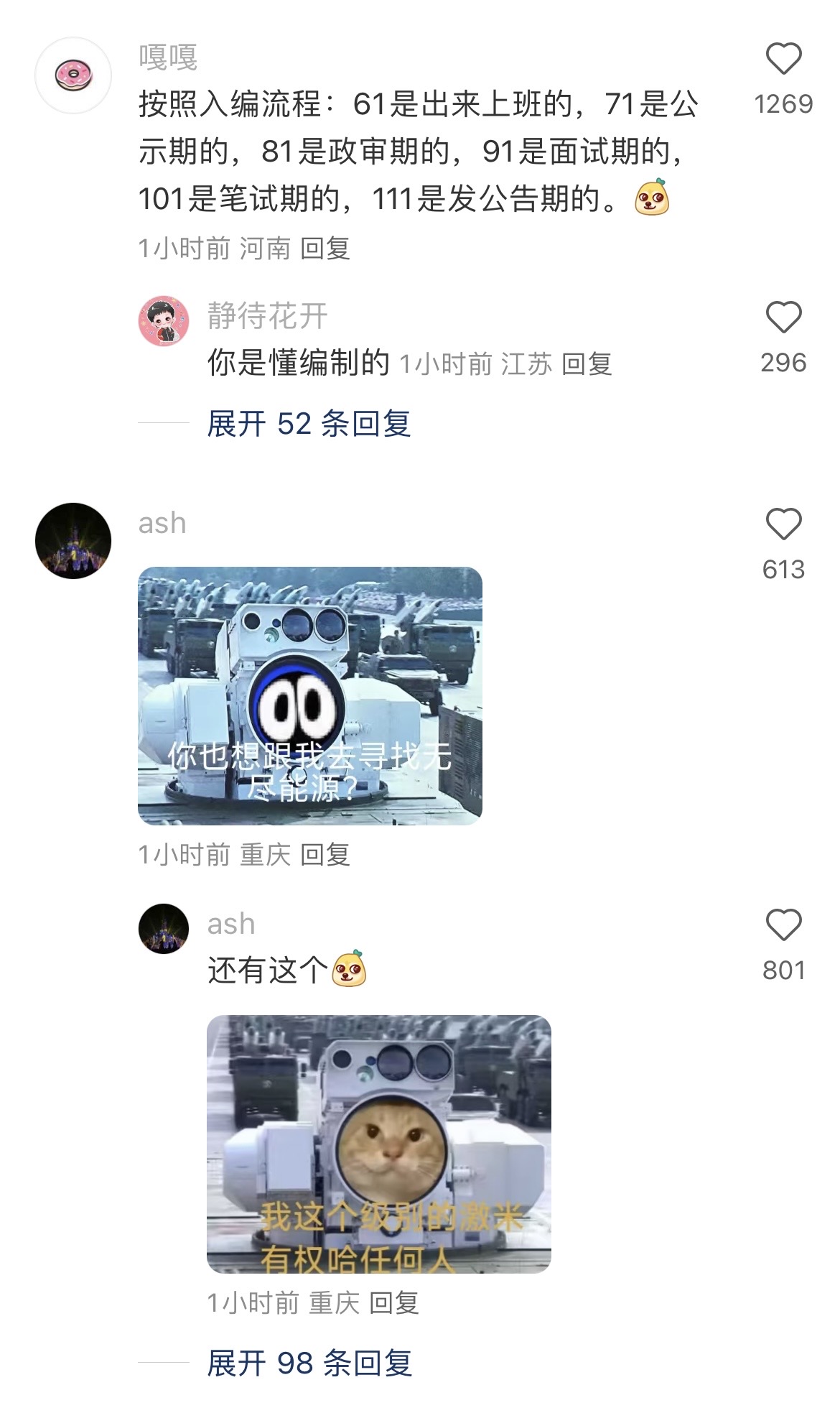
Task: View the cat meme image 有权哈任何人
Action: pyautogui.click(x=379, y=1144)
